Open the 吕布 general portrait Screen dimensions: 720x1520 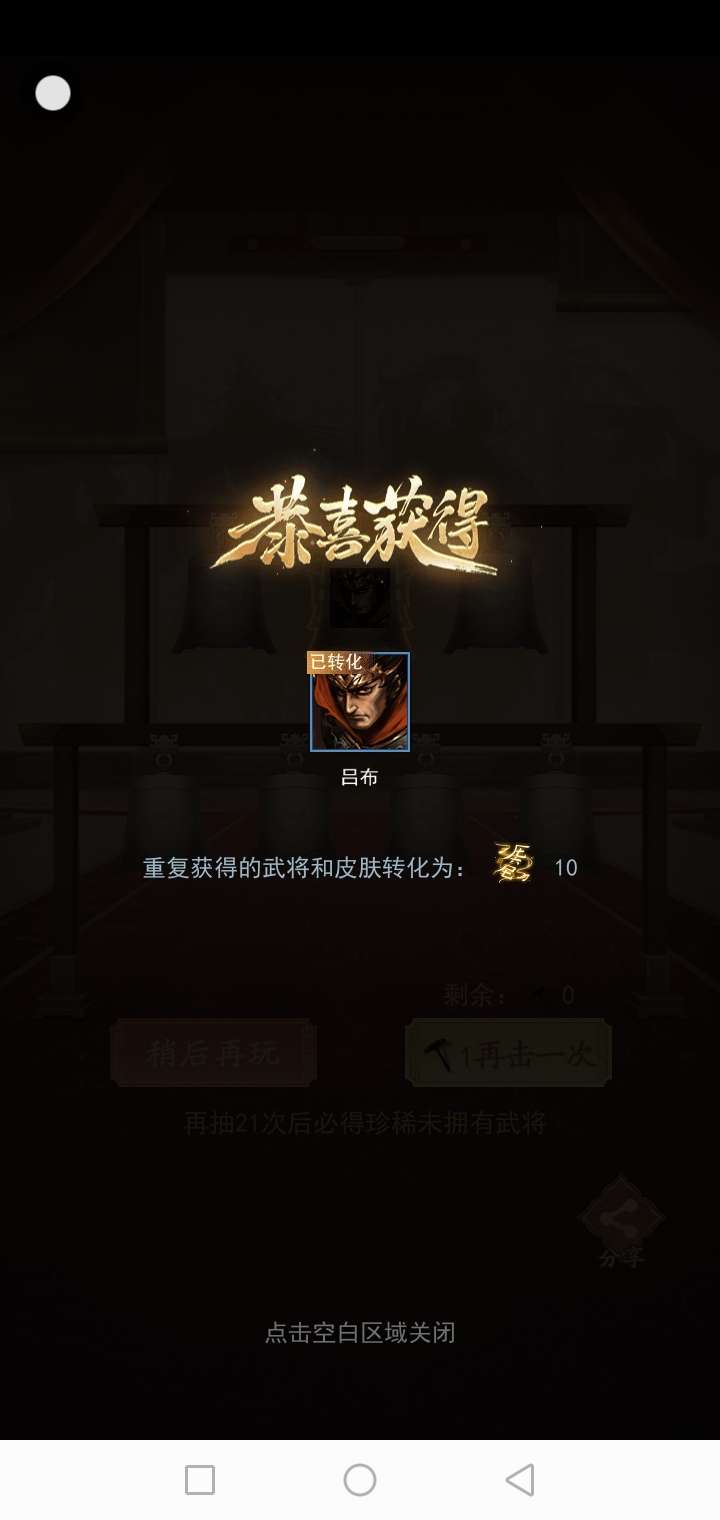pyautogui.click(x=359, y=702)
